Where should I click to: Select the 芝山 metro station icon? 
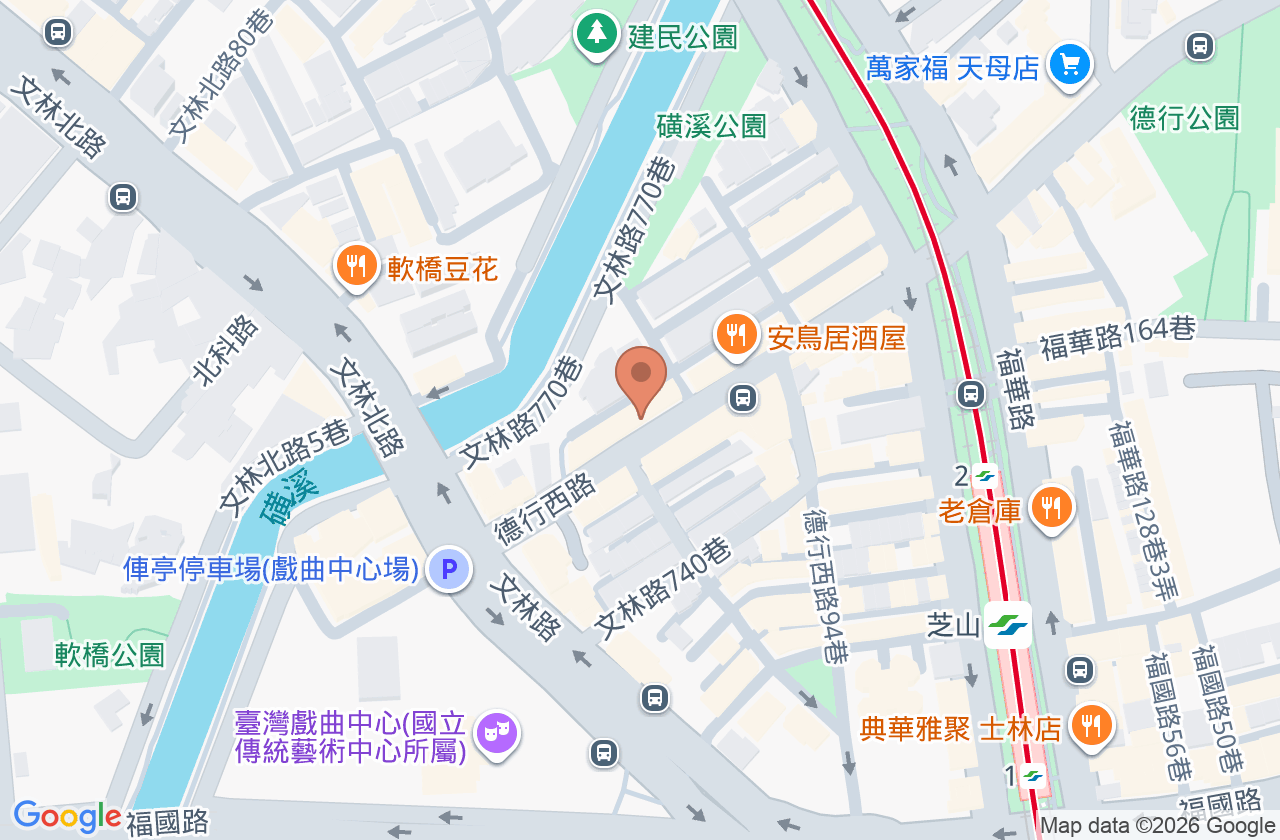coord(1008,626)
